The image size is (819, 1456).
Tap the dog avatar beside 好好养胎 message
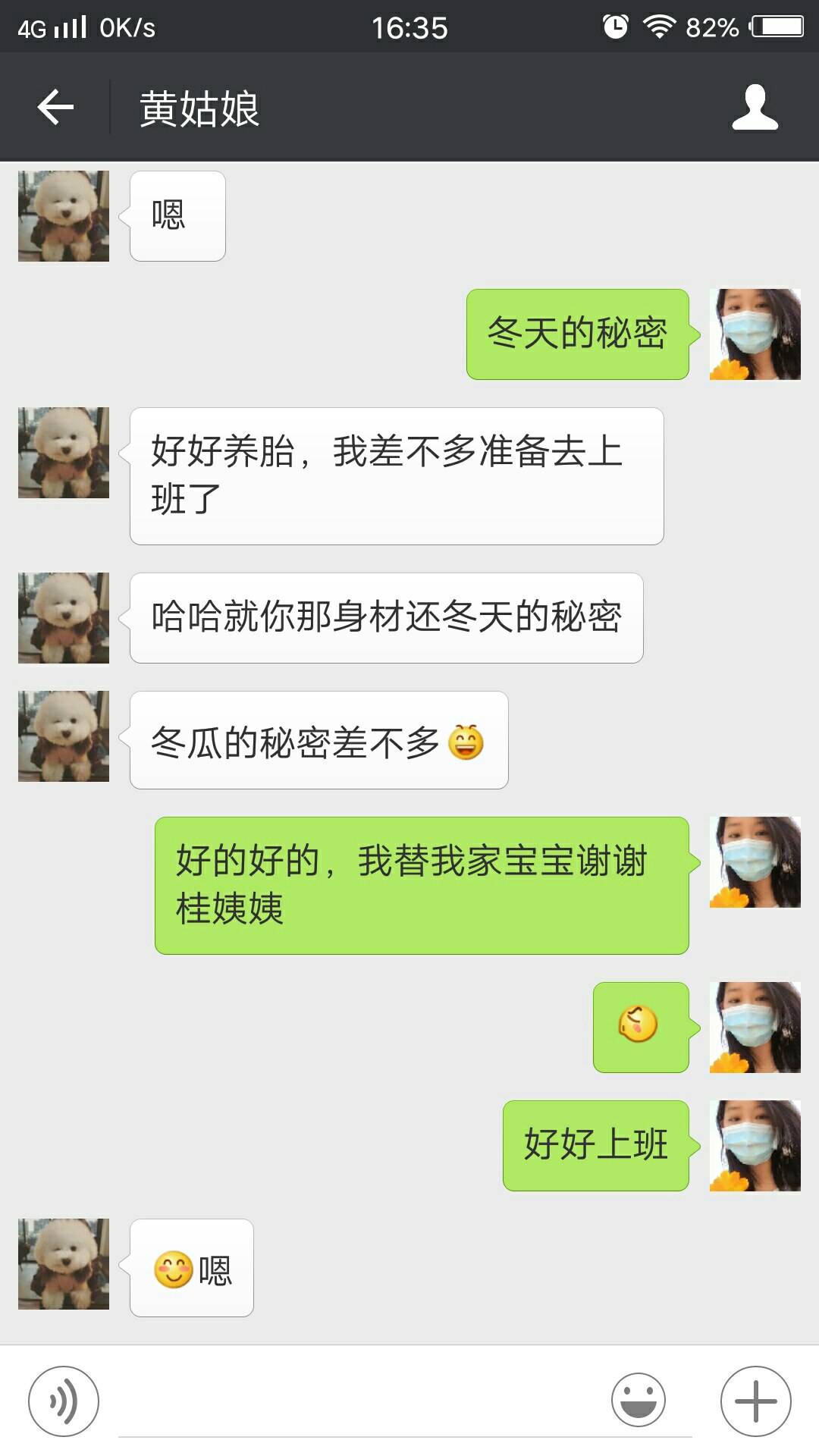(x=64, y=453)
